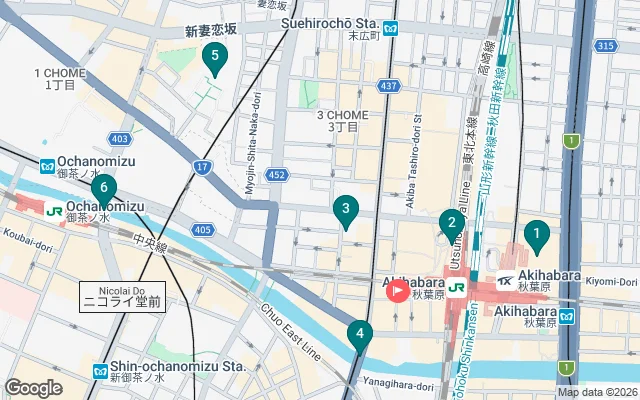
Task: Tap the red marker at Akihabara
Action: 396,291
